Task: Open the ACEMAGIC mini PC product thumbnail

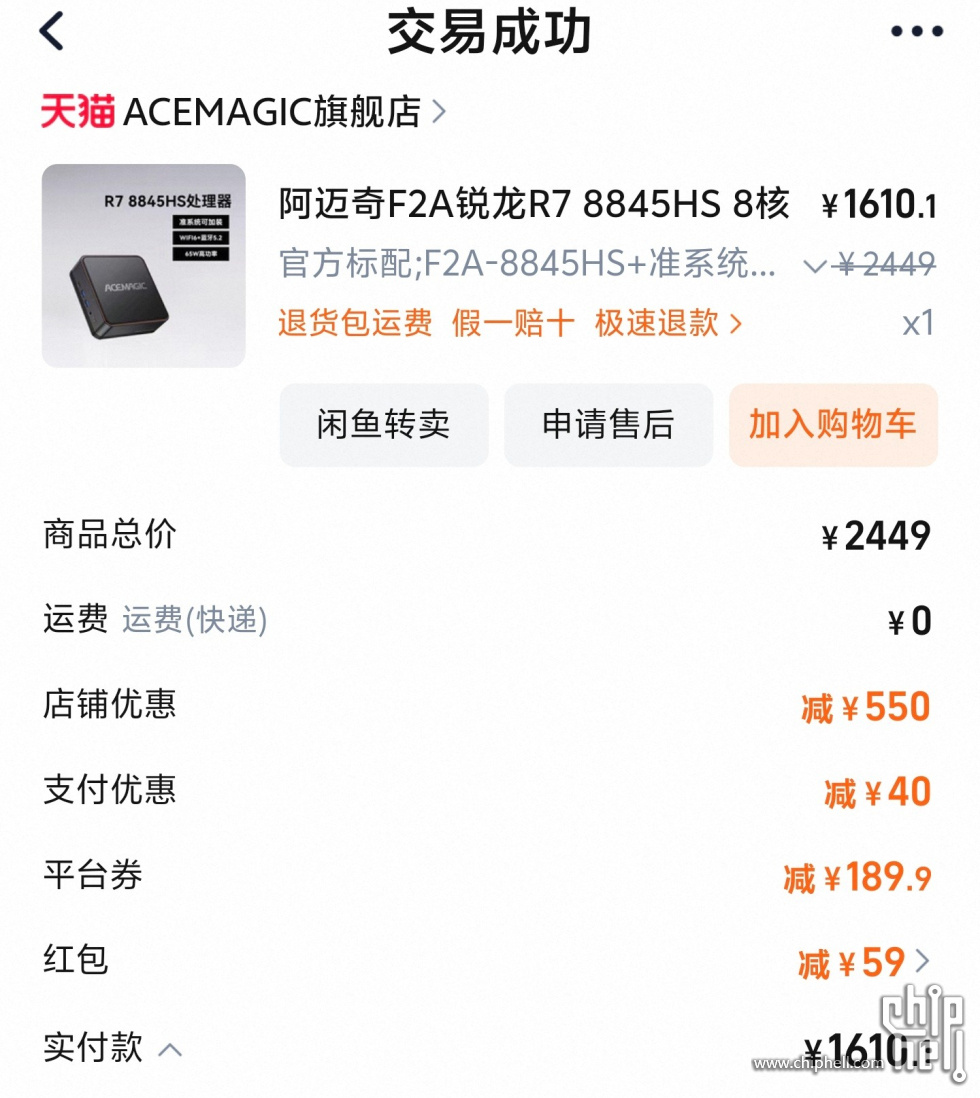Action: pyautogui.click(x=143, y=265)
